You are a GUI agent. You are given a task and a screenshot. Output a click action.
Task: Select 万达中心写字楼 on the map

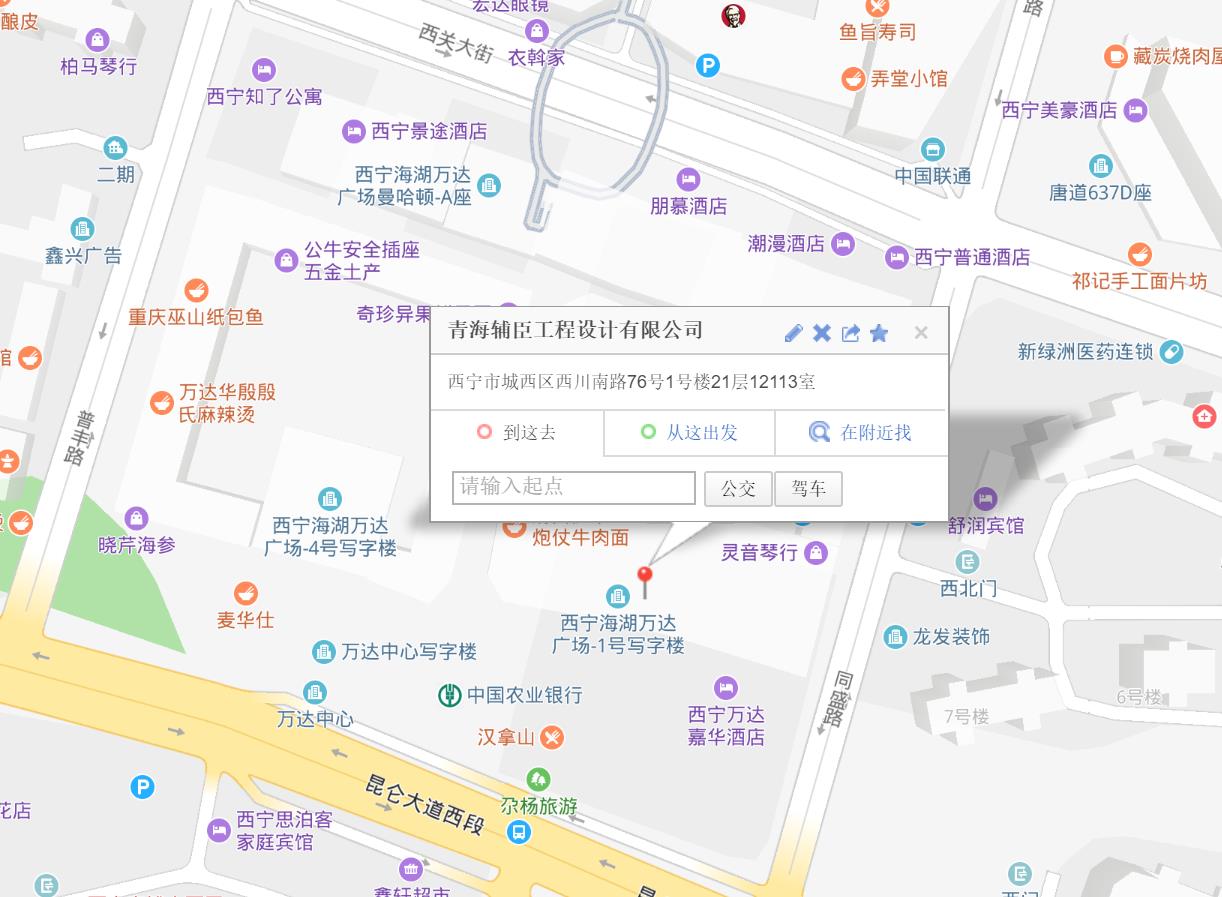(323, 652)
